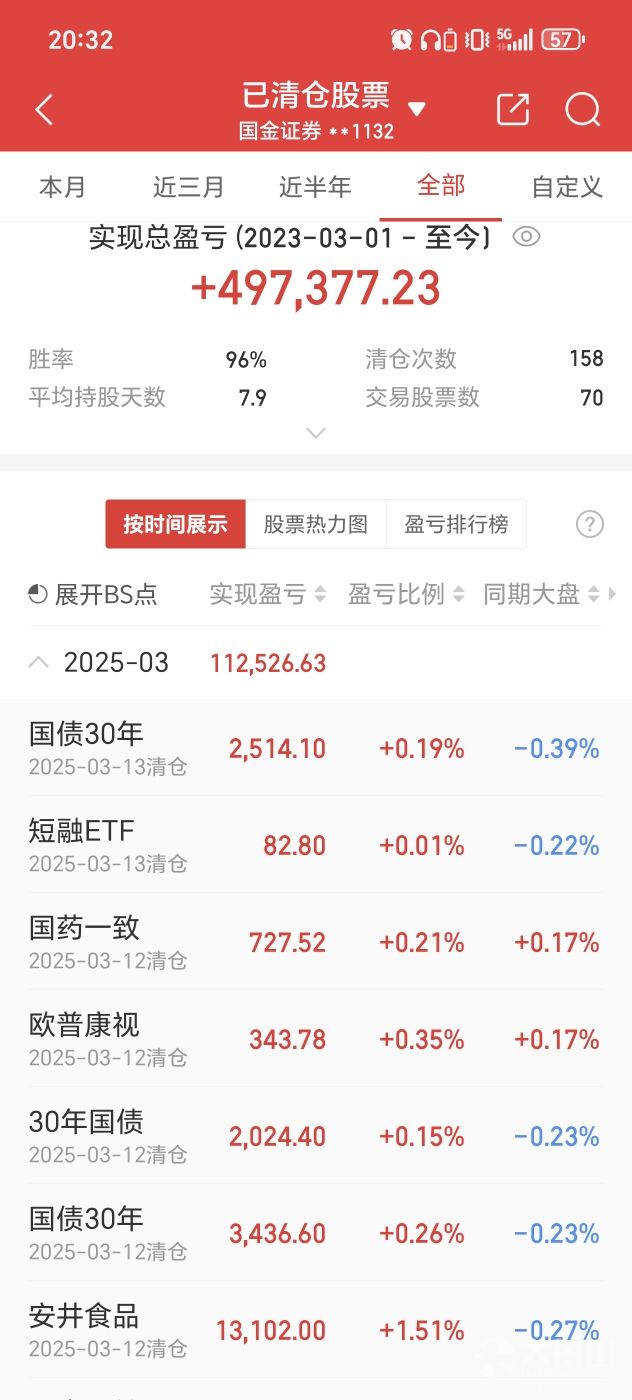The image size is (632, 1400).
Task: Open the help question mark icon
Action: coord(590,524)
